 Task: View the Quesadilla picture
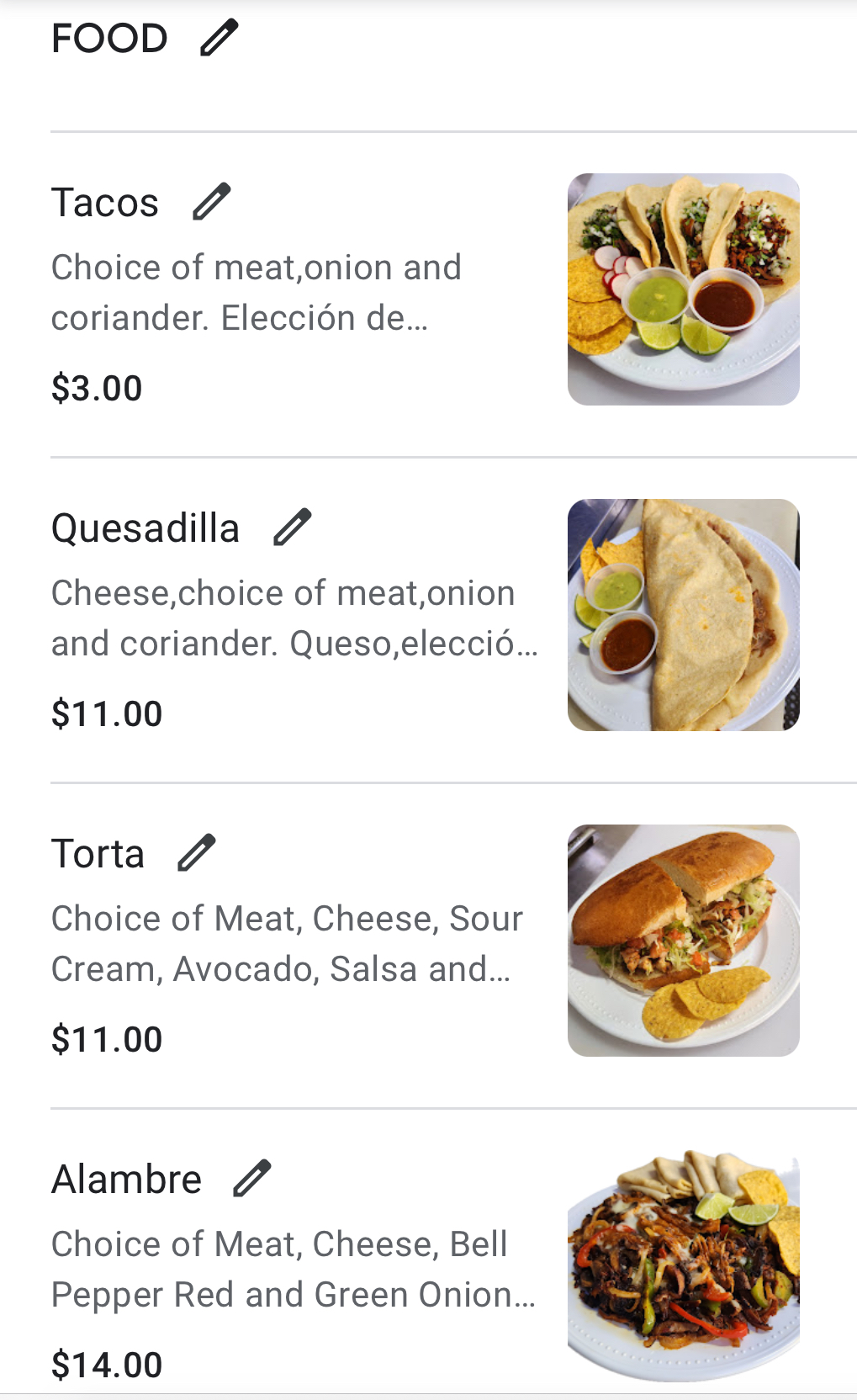coord(683,615)
